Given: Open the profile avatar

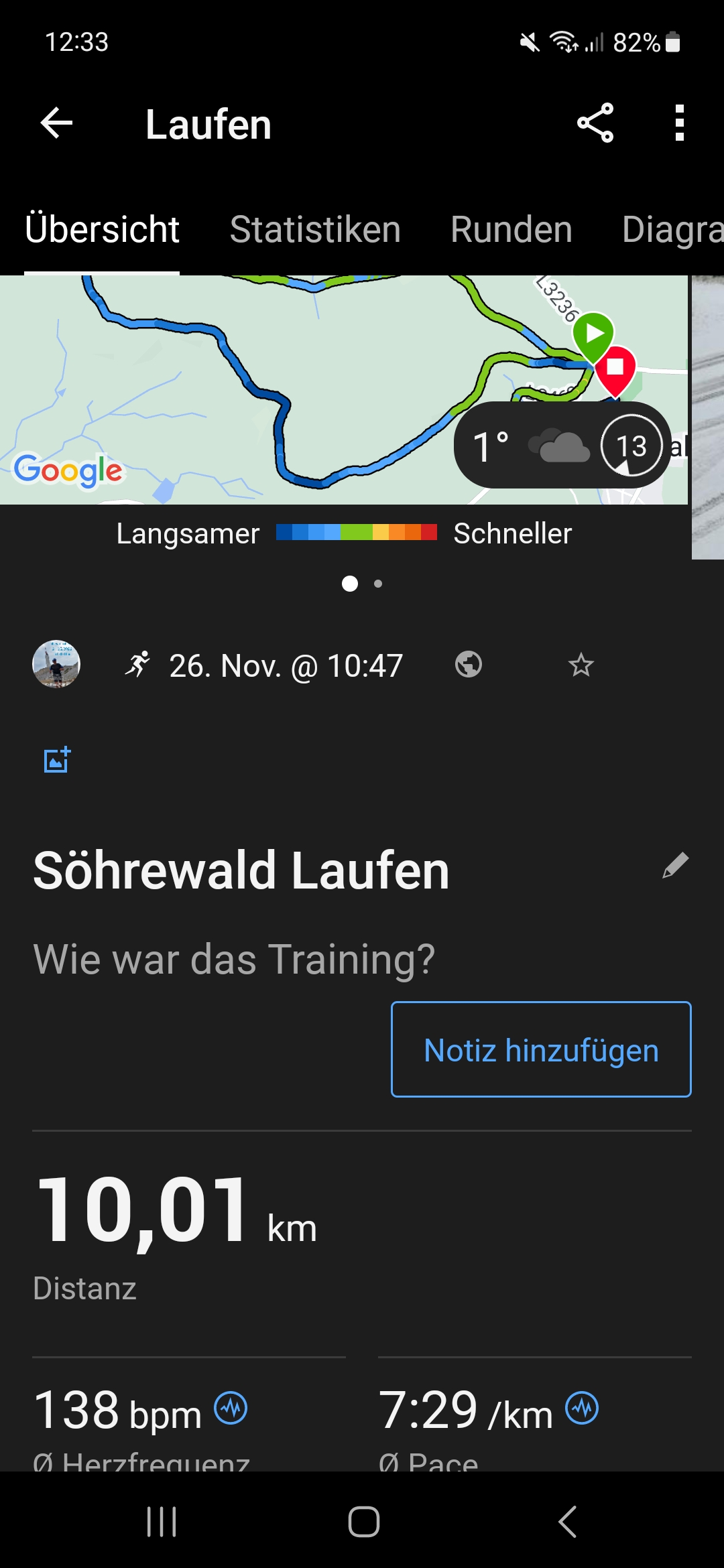Looking at the screenshot, I should [x=56, y=664].
